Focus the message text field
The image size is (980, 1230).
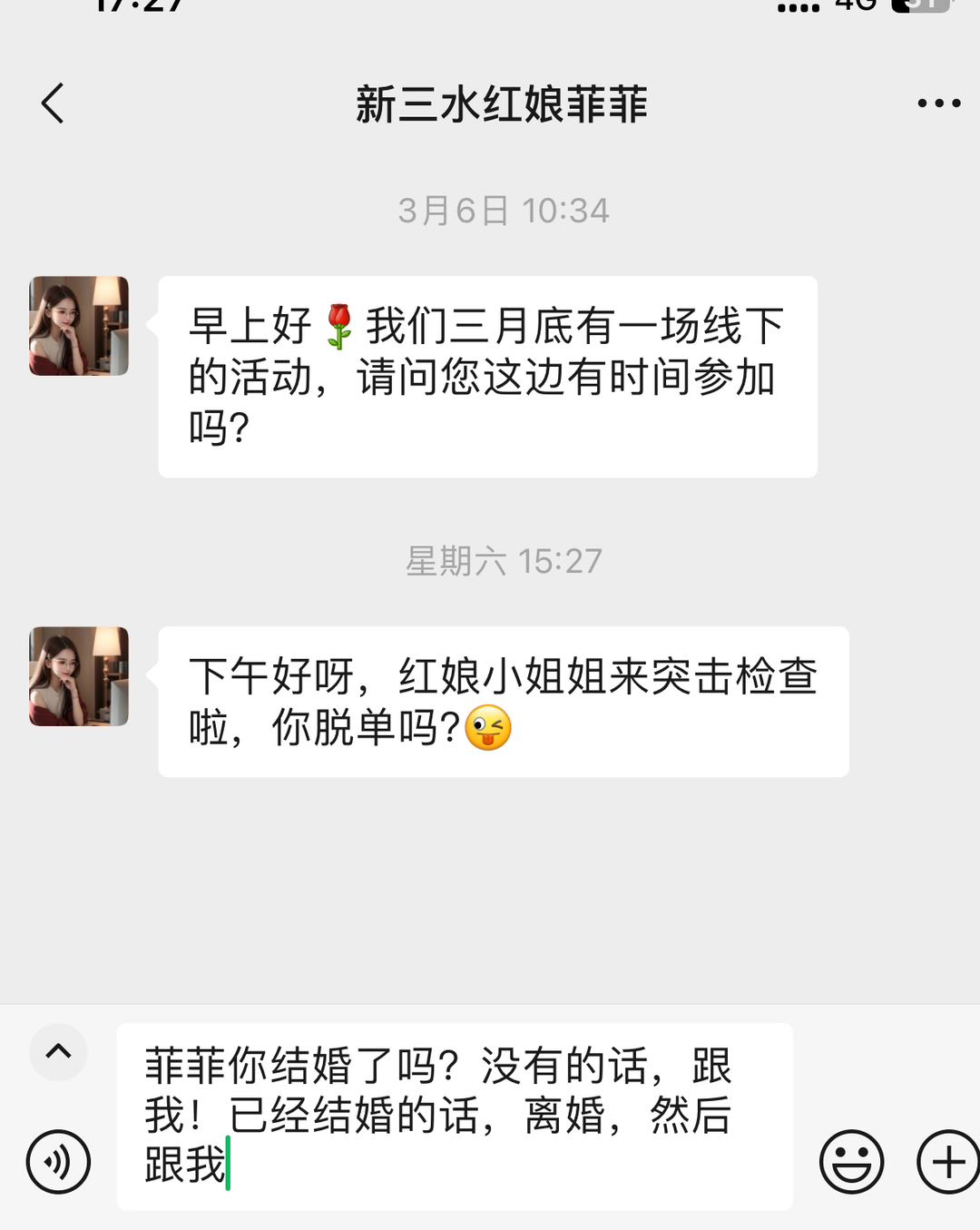[x=454, y=1116]
